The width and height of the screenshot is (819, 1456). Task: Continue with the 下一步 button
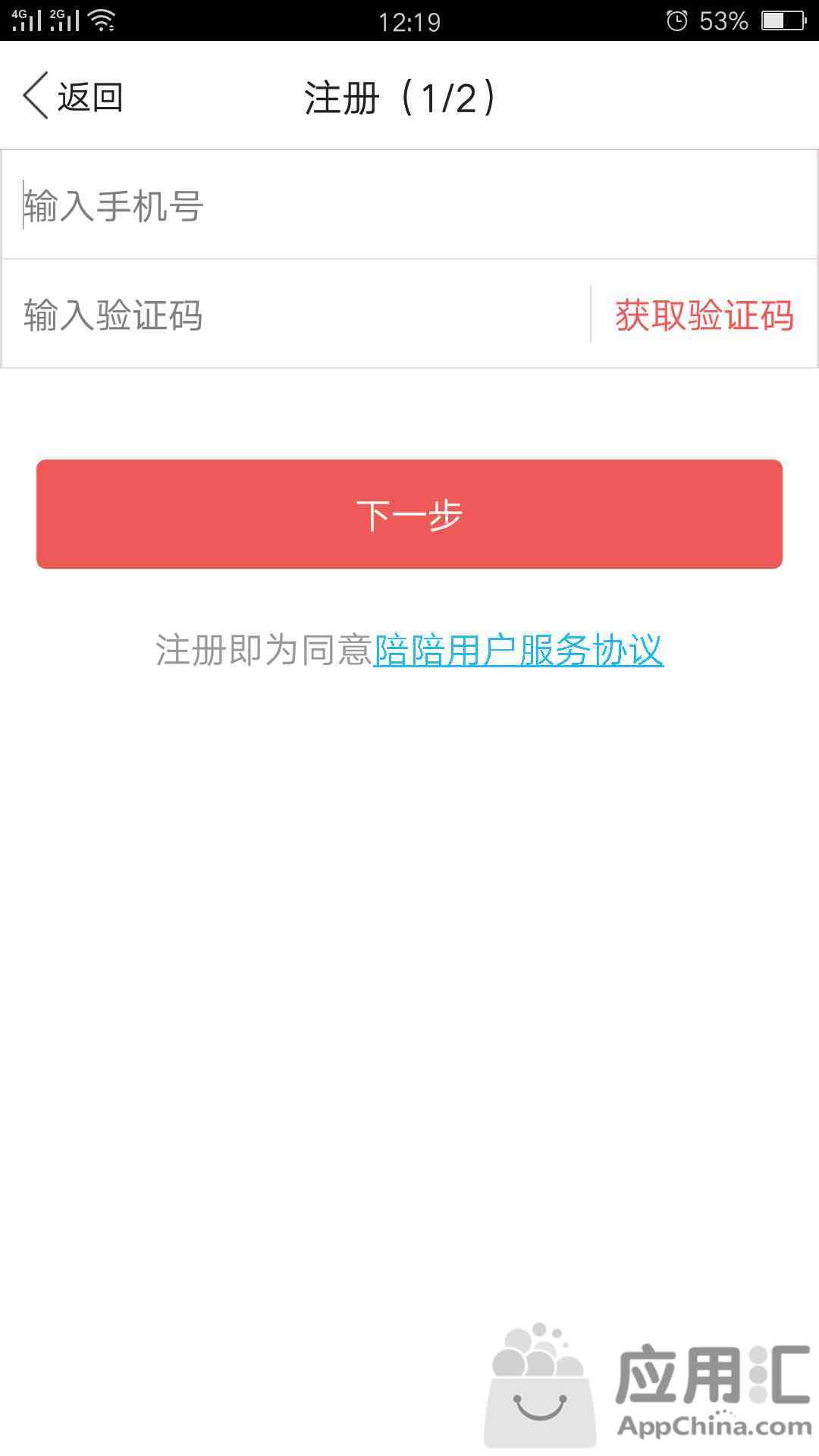click(x=409, y=514)
